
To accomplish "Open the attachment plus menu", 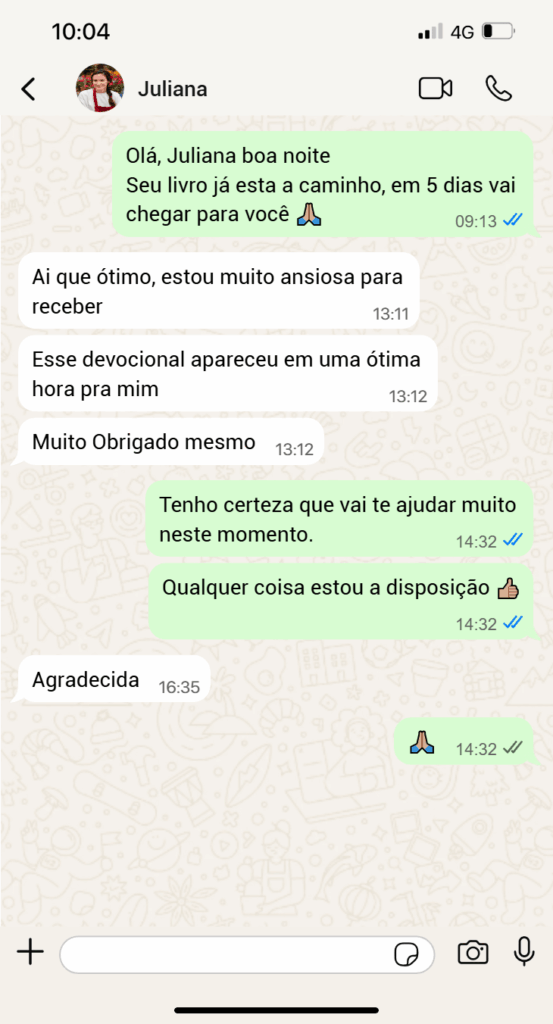I will 30,953.
